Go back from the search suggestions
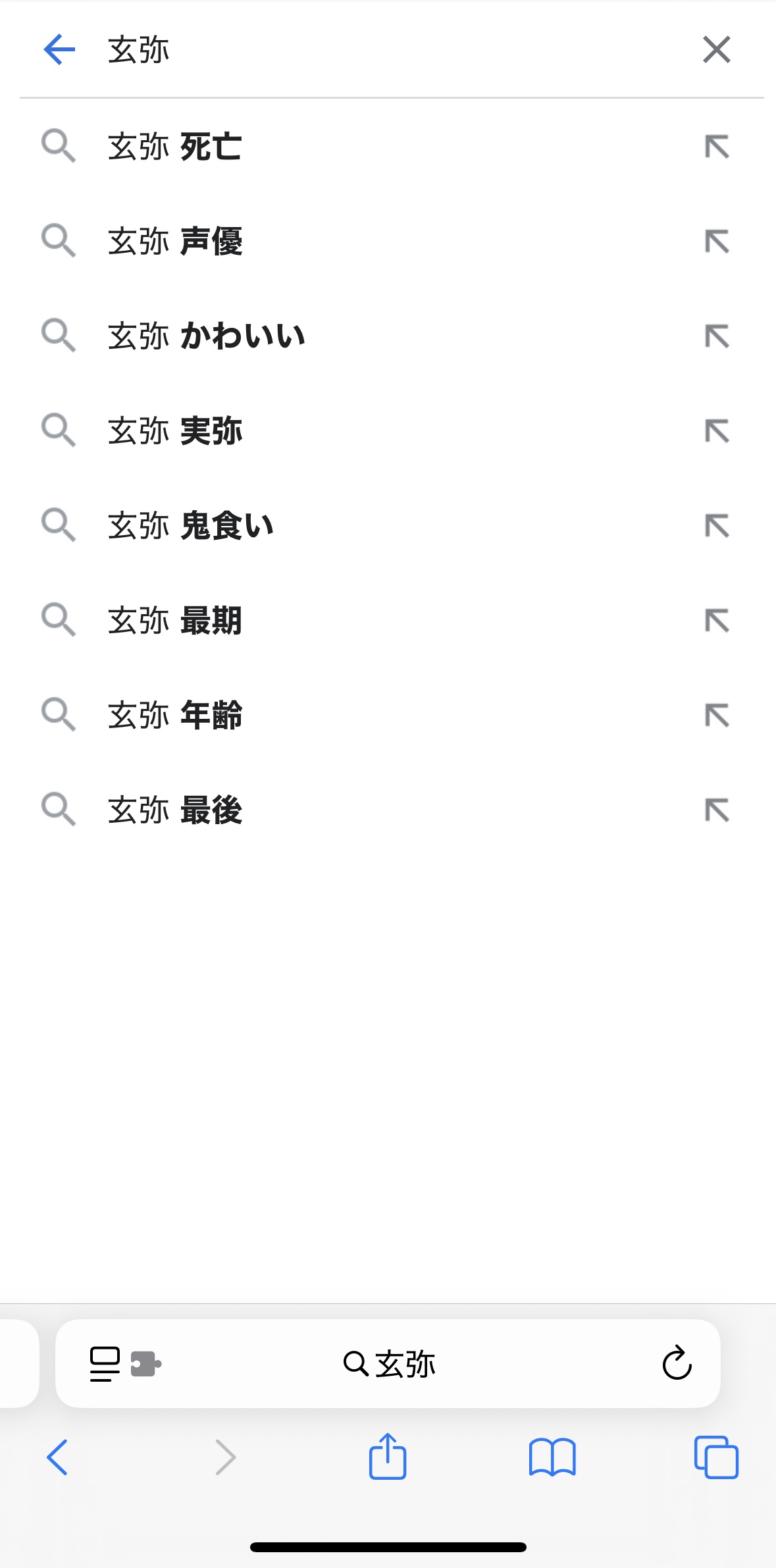The height and width of the screenshot is (1568, 776). pyautogui.click(x=59, y=50)
